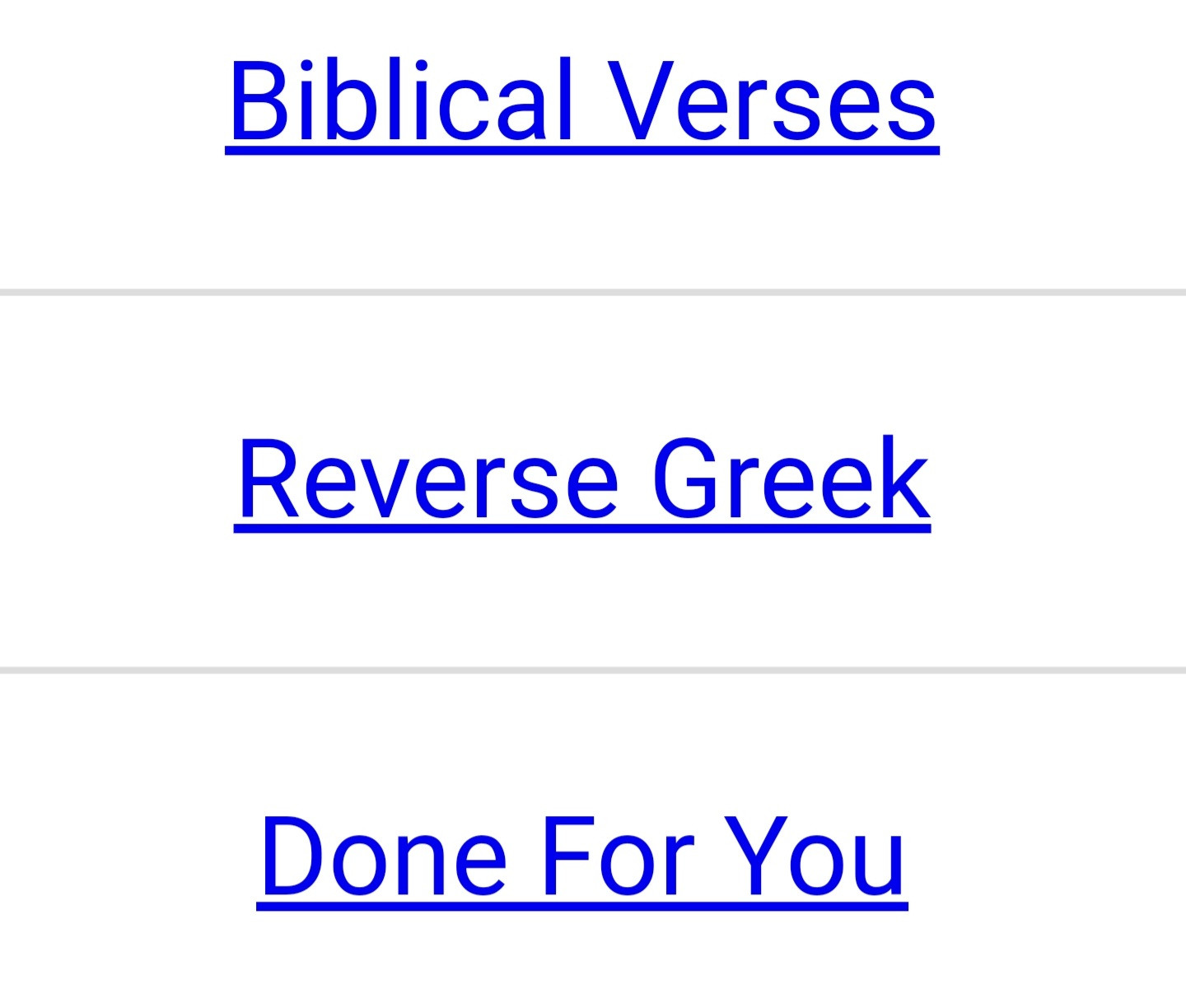Follow the Reverse Greek link
The image size is (1186, 1008).
tap(582, 480)
